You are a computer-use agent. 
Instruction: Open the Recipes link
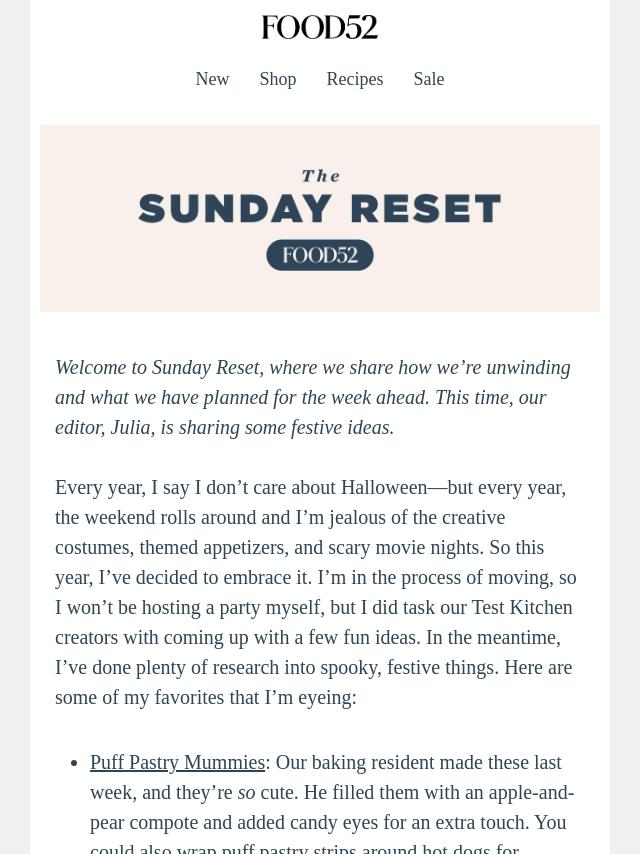click(x=354, y=79)
